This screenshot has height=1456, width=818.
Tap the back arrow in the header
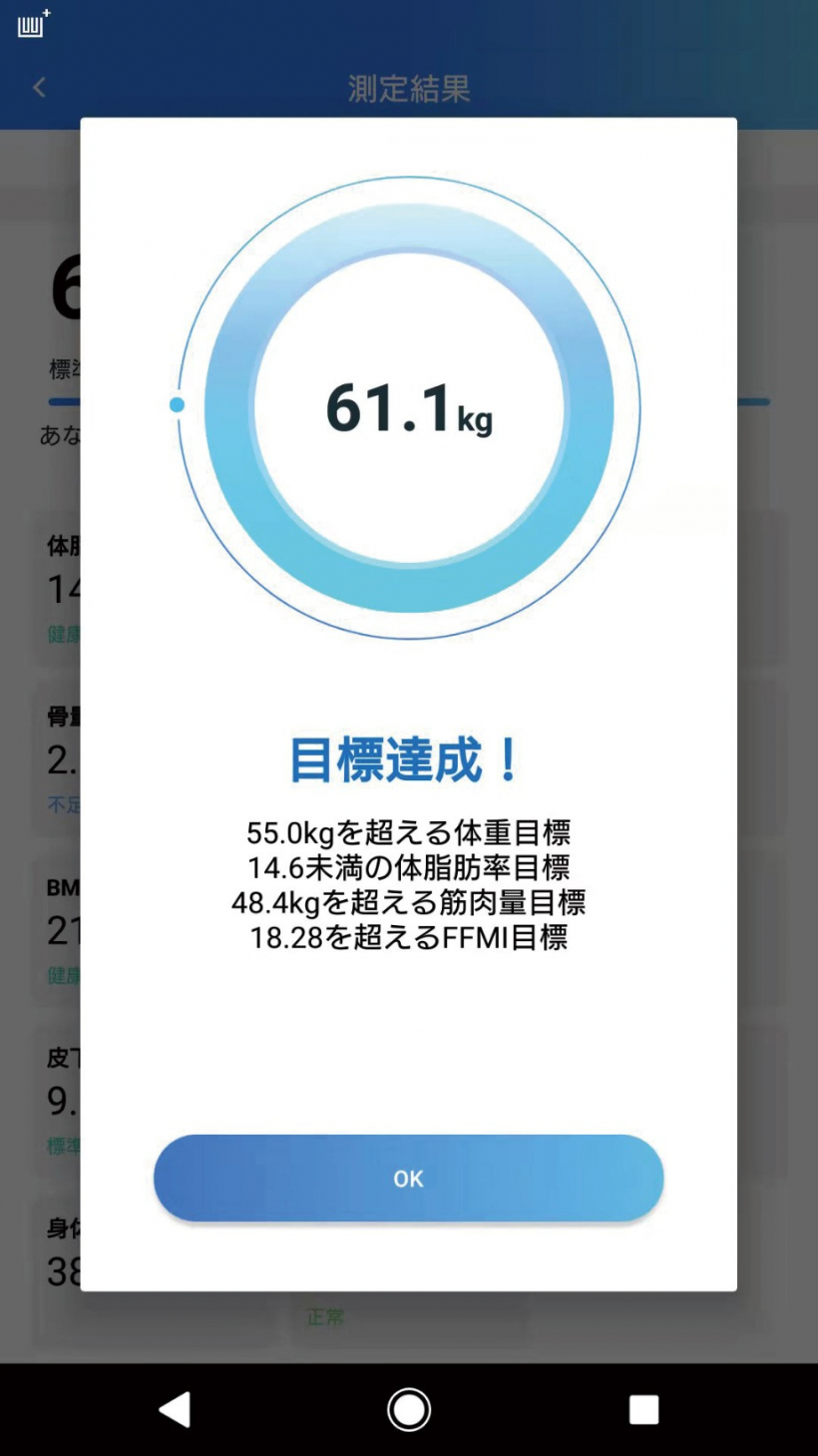[x=38, y=88]
